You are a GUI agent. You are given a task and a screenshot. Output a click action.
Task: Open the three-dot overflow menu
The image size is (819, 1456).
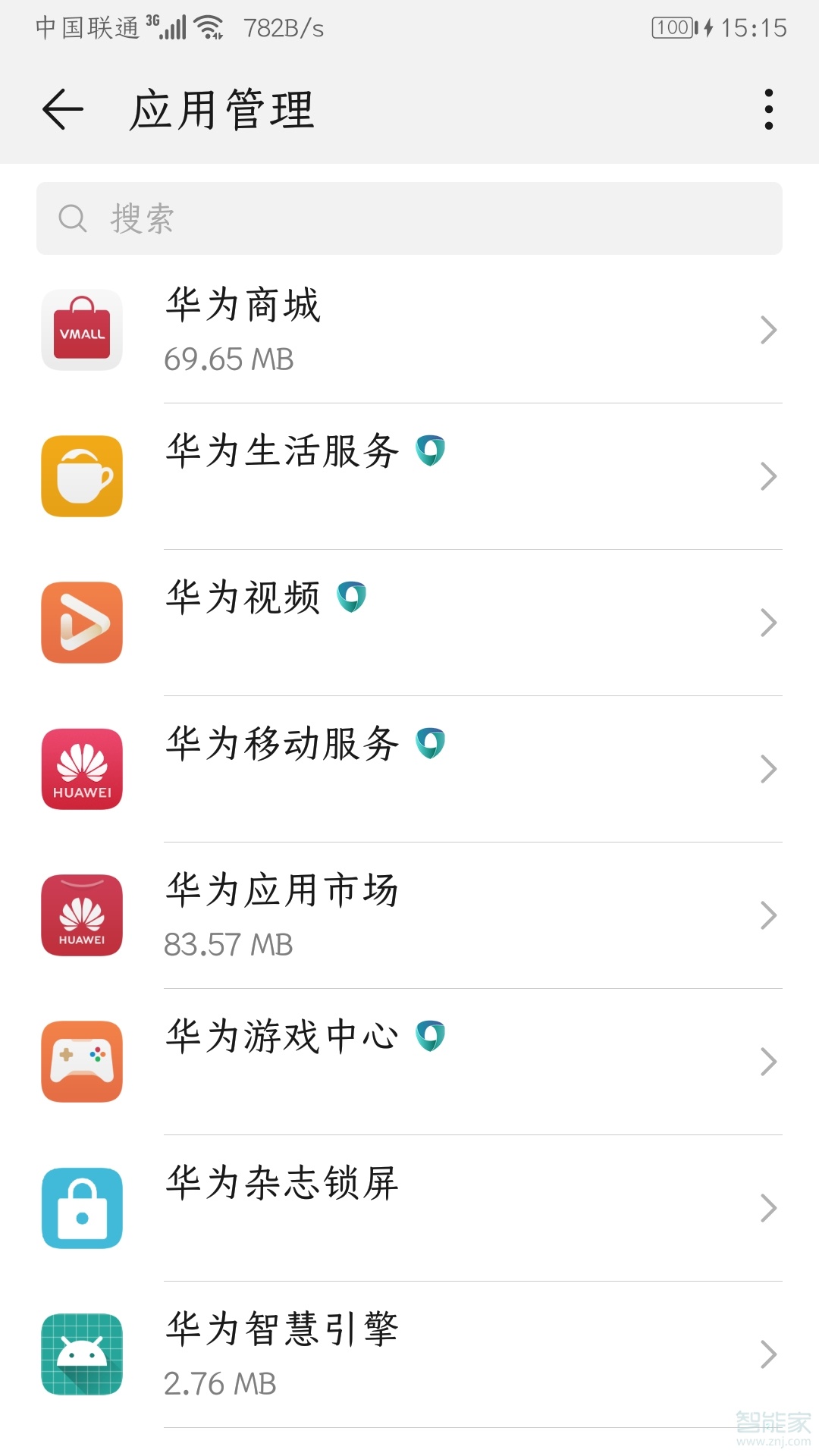click(x=768, y=108)
